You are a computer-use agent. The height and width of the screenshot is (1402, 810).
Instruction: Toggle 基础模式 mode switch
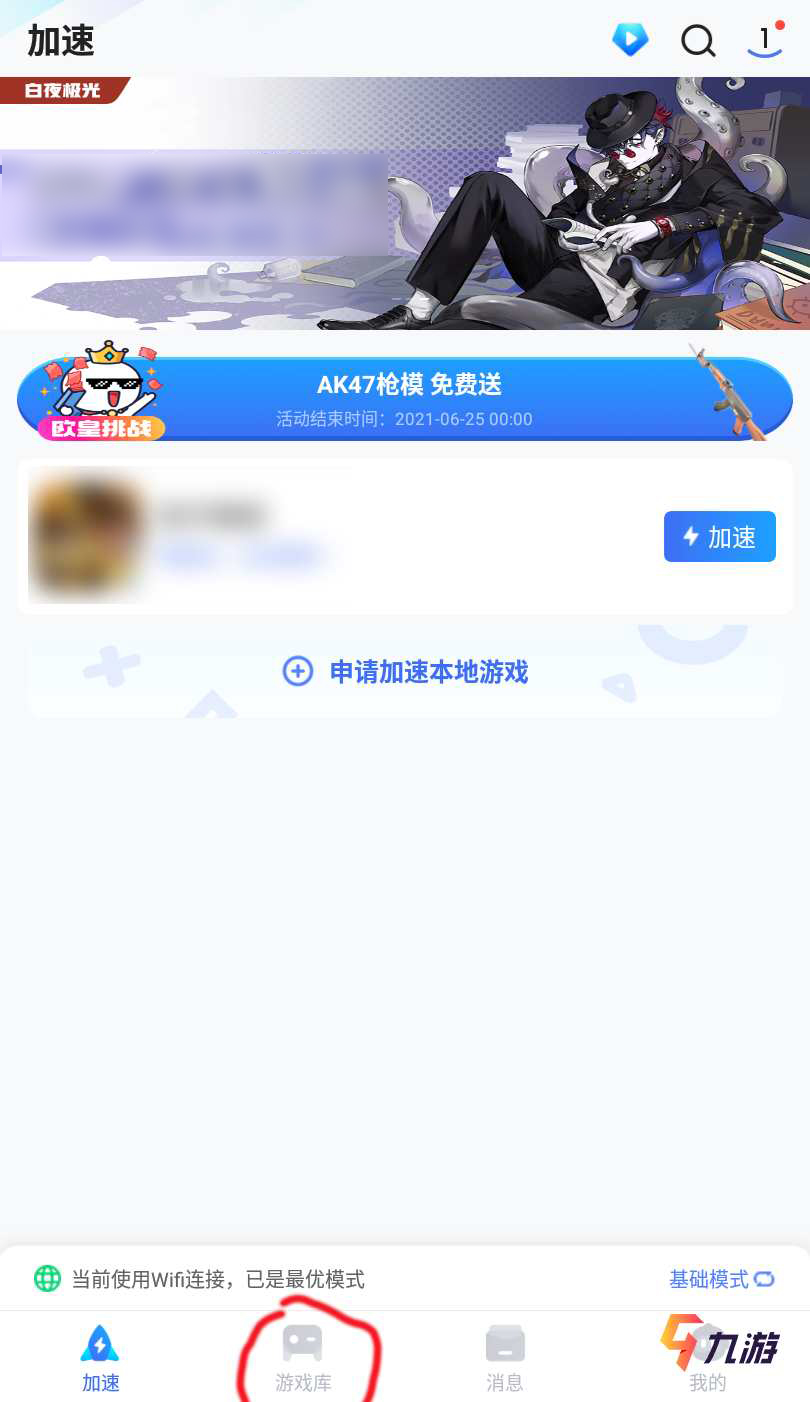tap(722, 1279)
